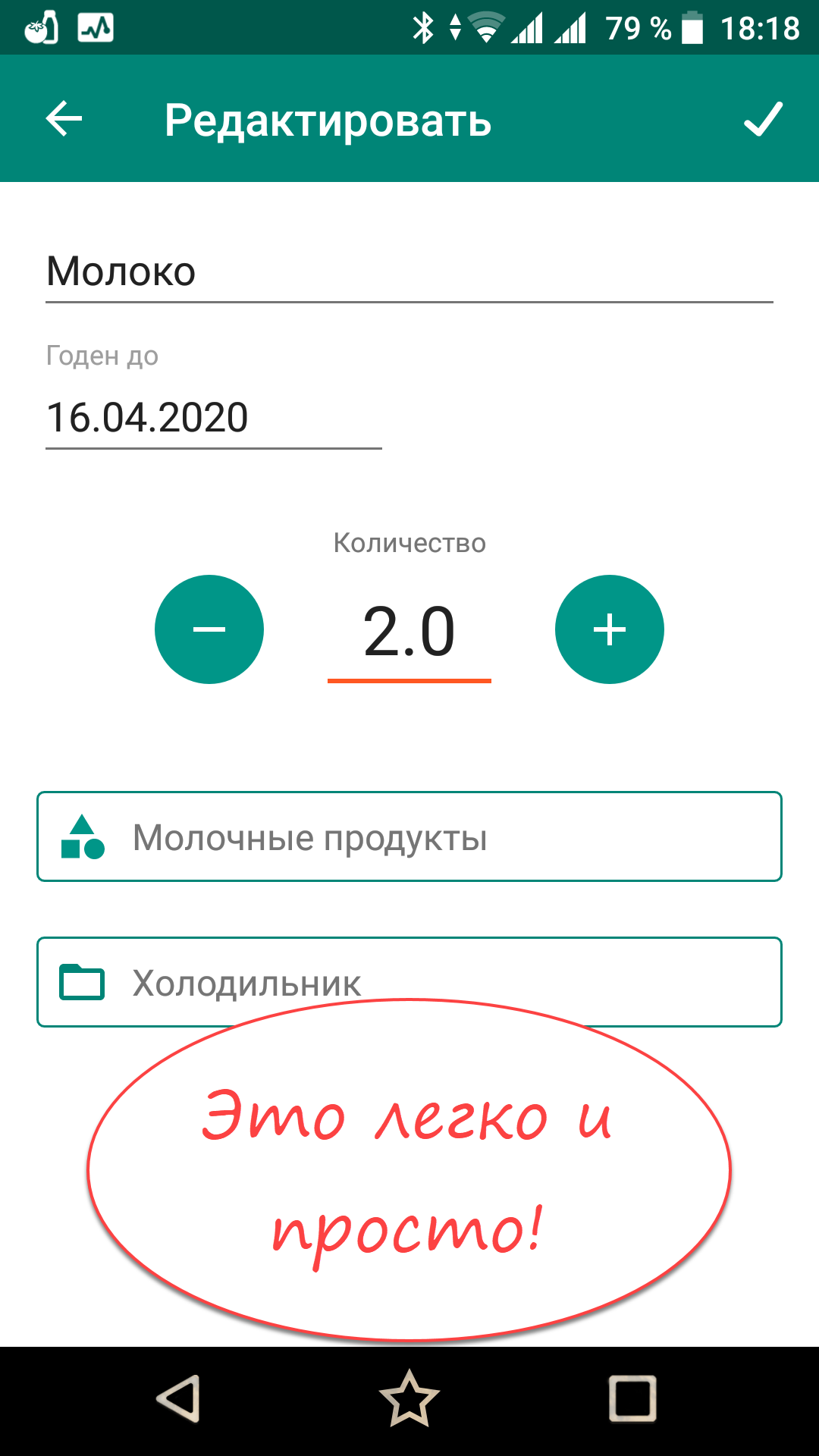Tap the quantity field showing 2.0
The image size is (819, 1456).
coord(409,632)
